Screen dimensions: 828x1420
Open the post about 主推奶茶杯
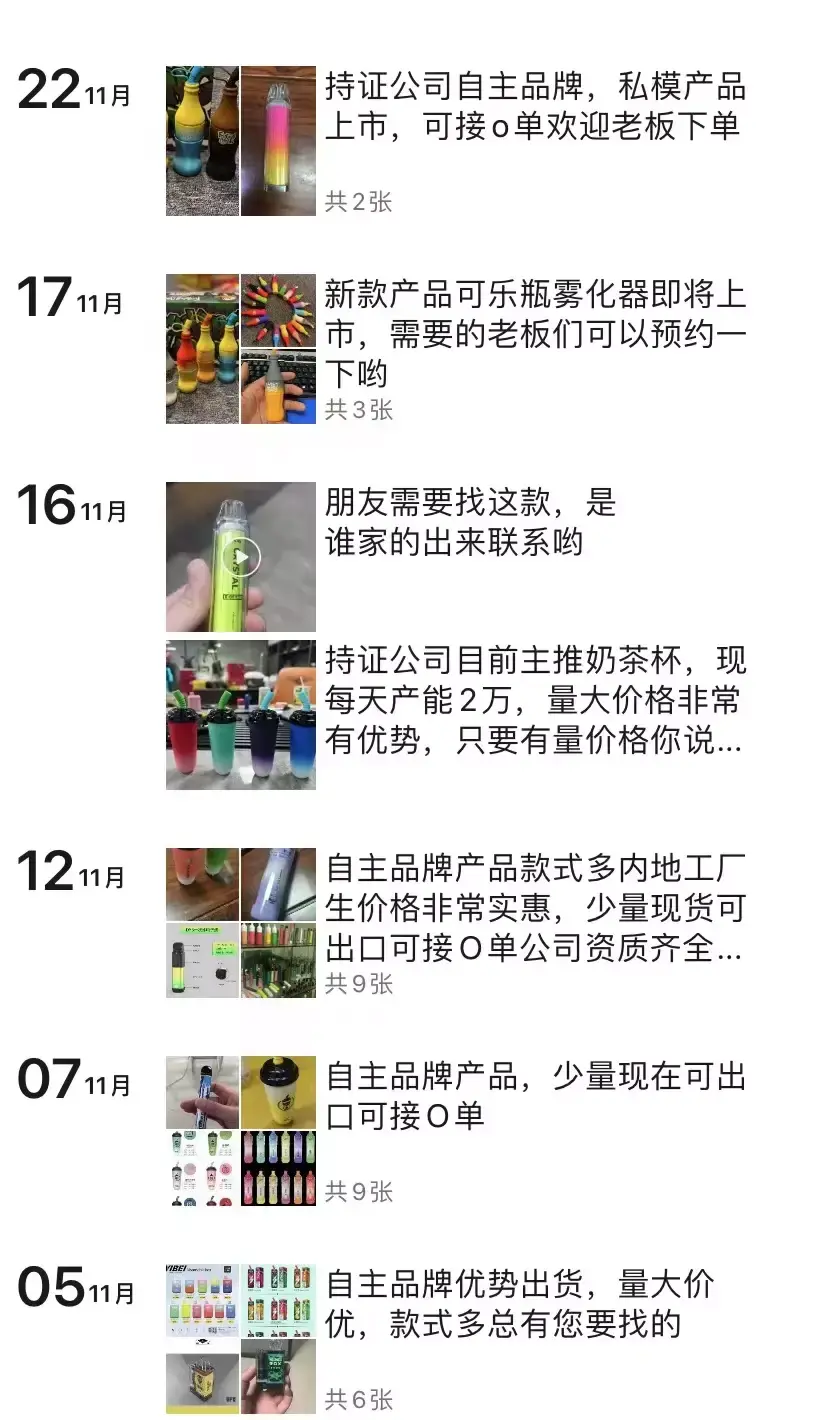[x=534, y=702]
